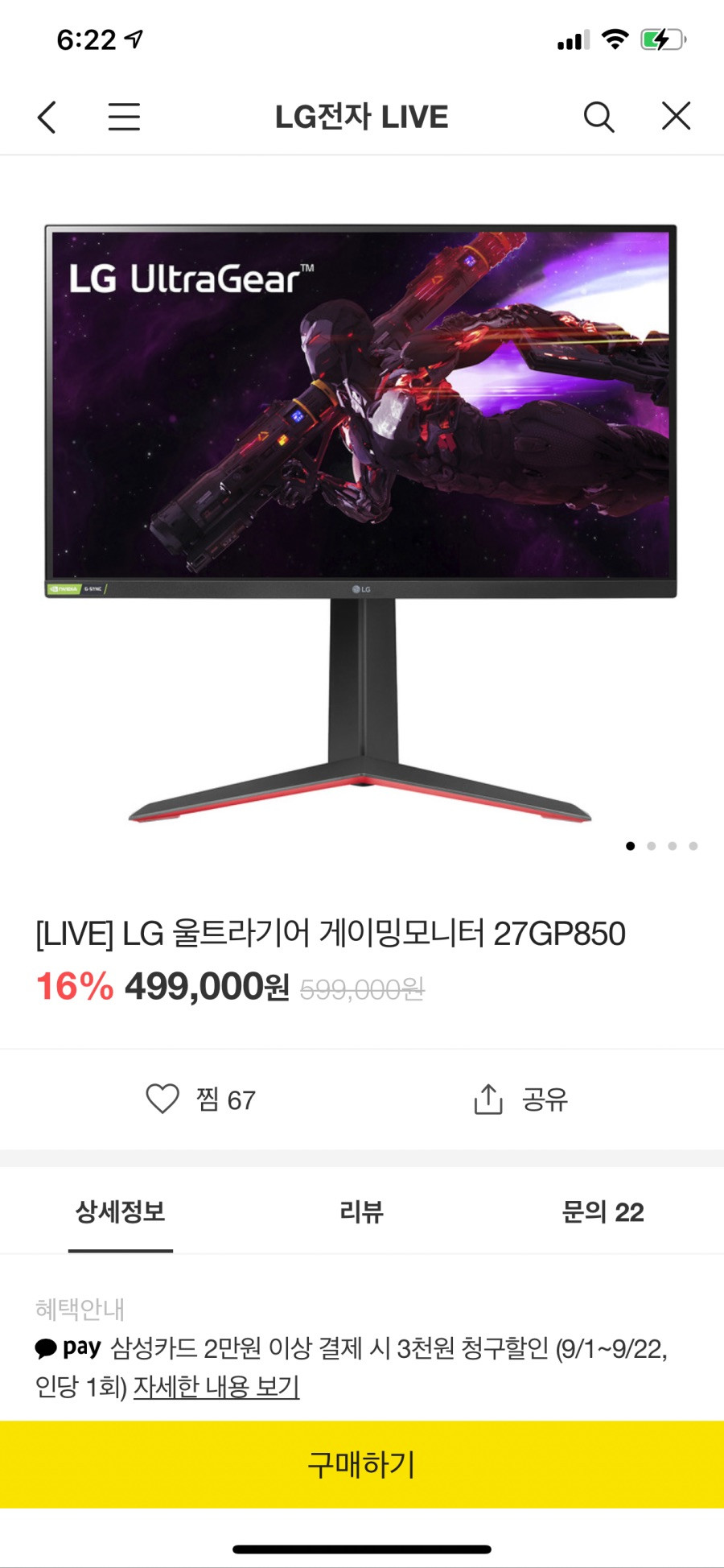Select the 상세정보 tab

coord(121,1211)
